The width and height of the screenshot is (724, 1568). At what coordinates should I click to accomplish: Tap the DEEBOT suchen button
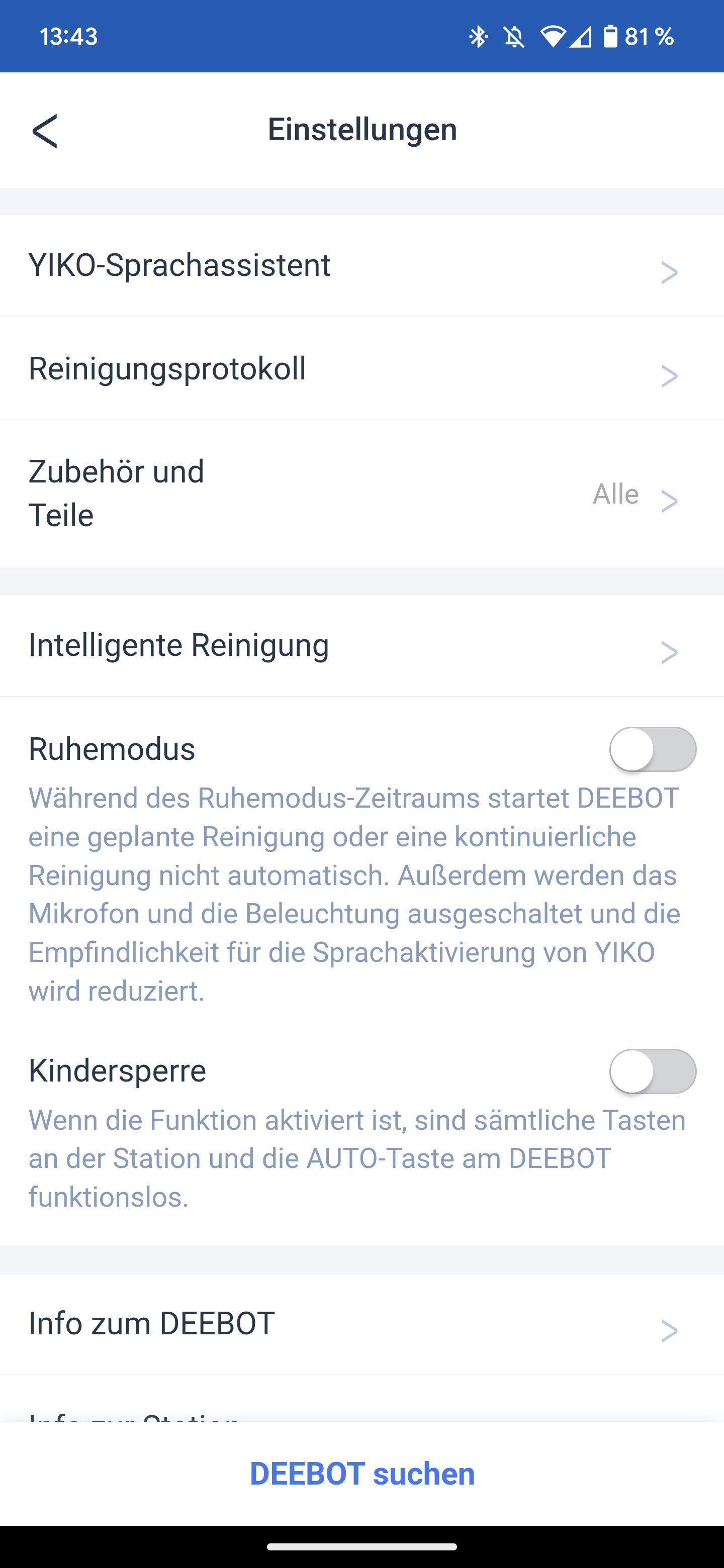361,1474
